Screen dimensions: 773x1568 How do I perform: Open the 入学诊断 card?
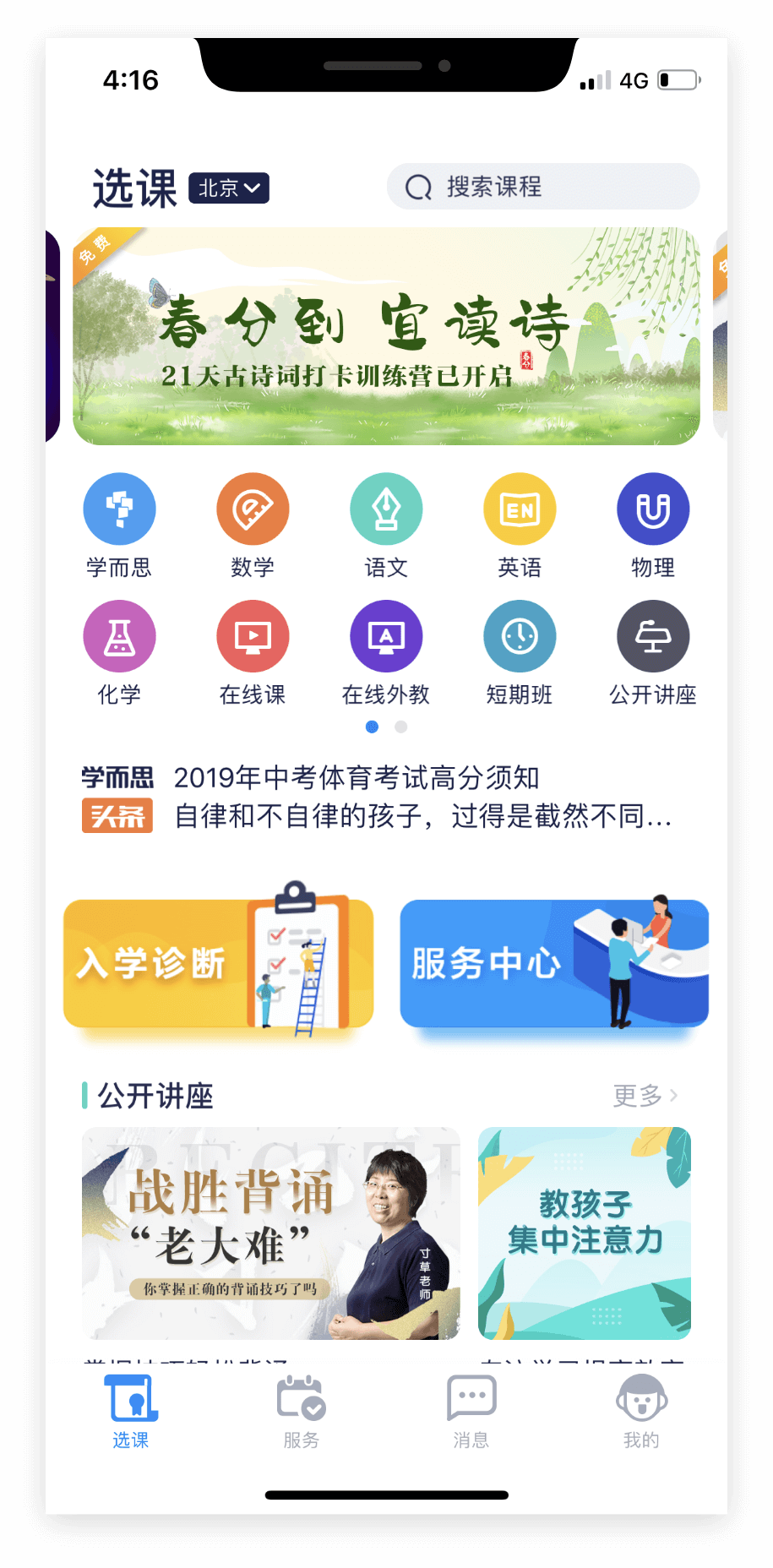218,964
